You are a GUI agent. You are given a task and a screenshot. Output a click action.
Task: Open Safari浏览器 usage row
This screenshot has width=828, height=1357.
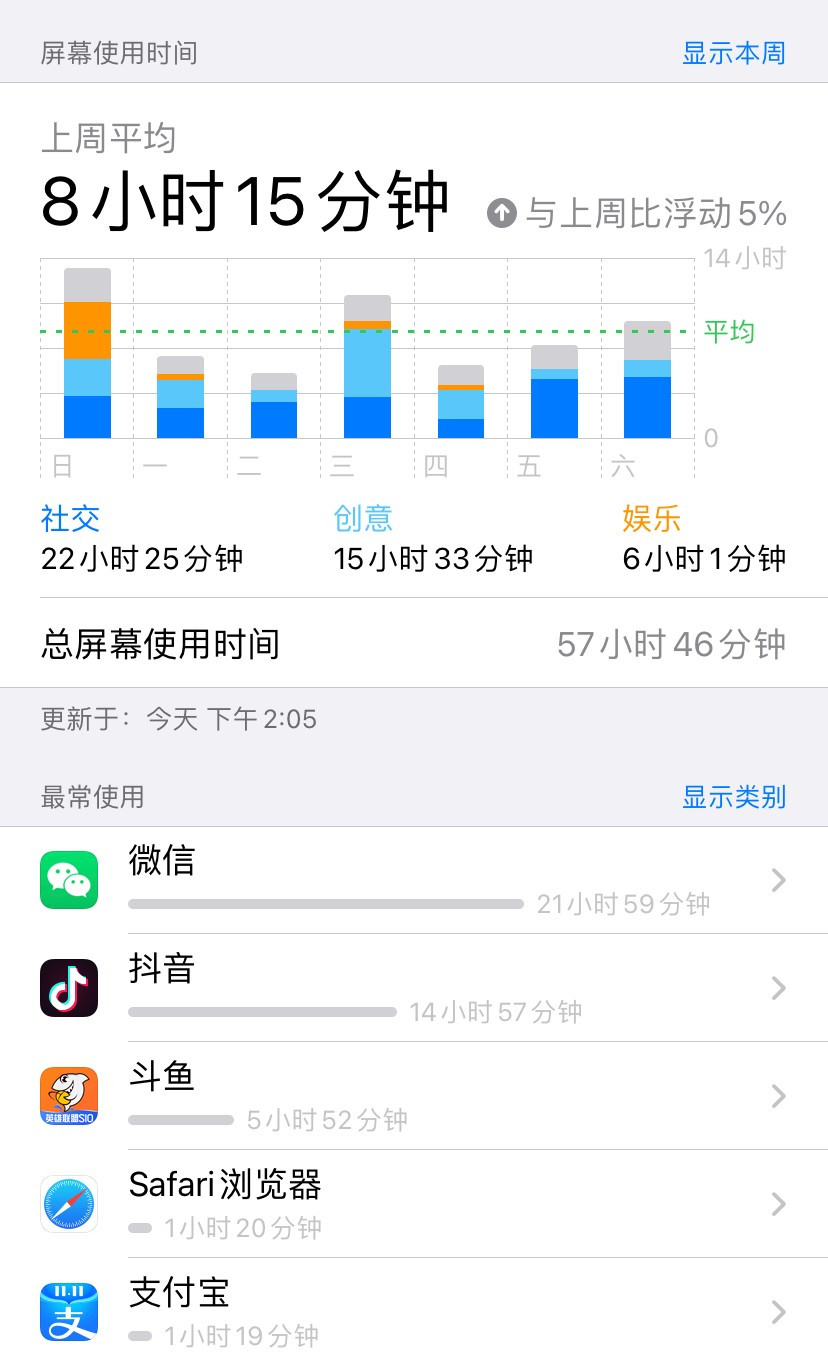click(x=414, y=1204)
